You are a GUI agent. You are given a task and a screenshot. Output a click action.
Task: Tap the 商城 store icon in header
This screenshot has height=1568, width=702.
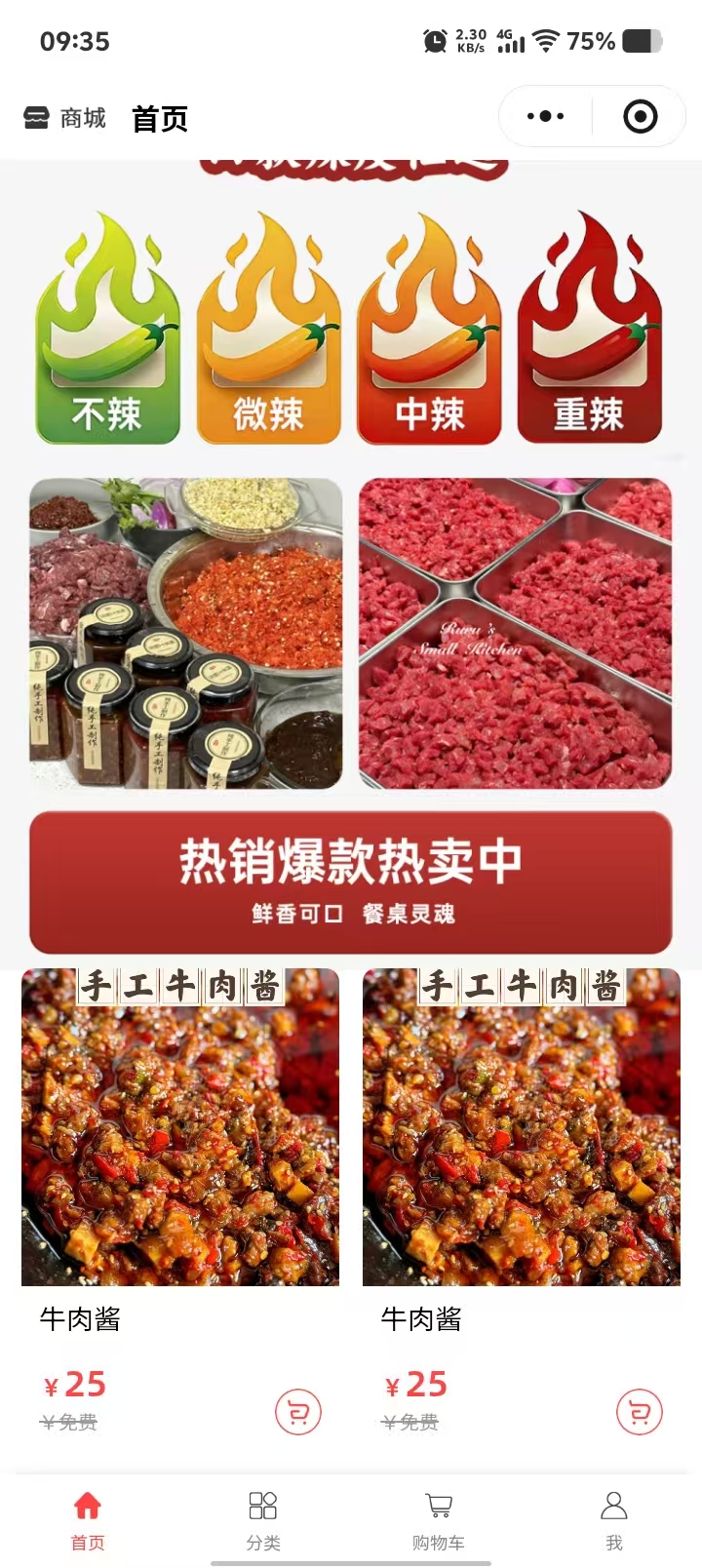coord(36,118)
